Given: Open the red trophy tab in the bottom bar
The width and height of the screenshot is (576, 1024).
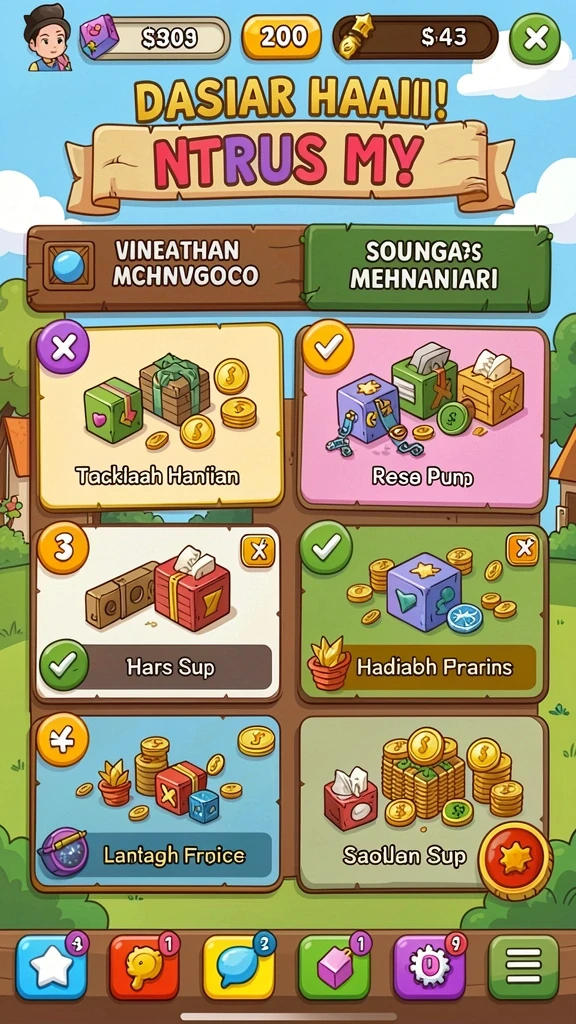Looking at the screenshot, I should tap(144, 968).
